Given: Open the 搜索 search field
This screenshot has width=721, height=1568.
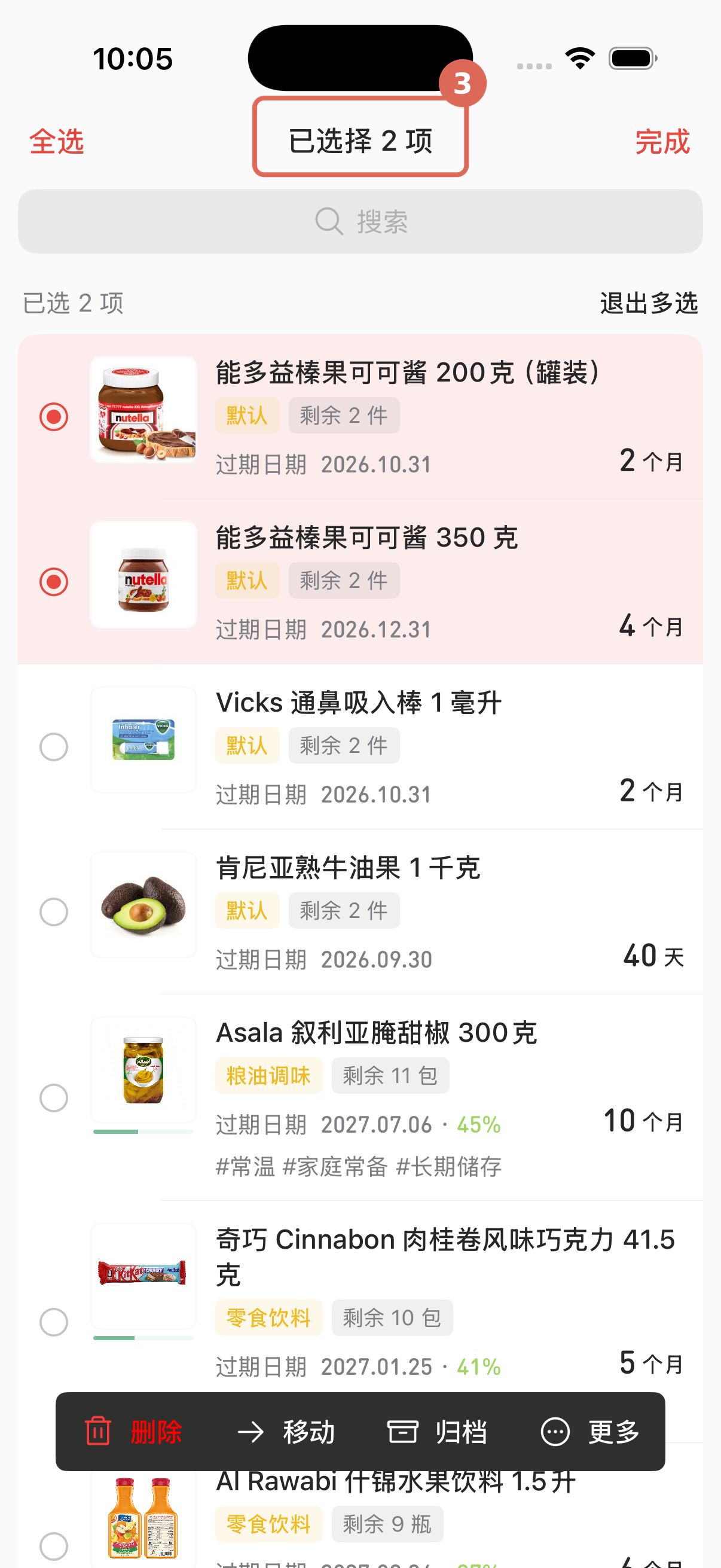Looking at the screenshot, I should (x=360, y=221).
